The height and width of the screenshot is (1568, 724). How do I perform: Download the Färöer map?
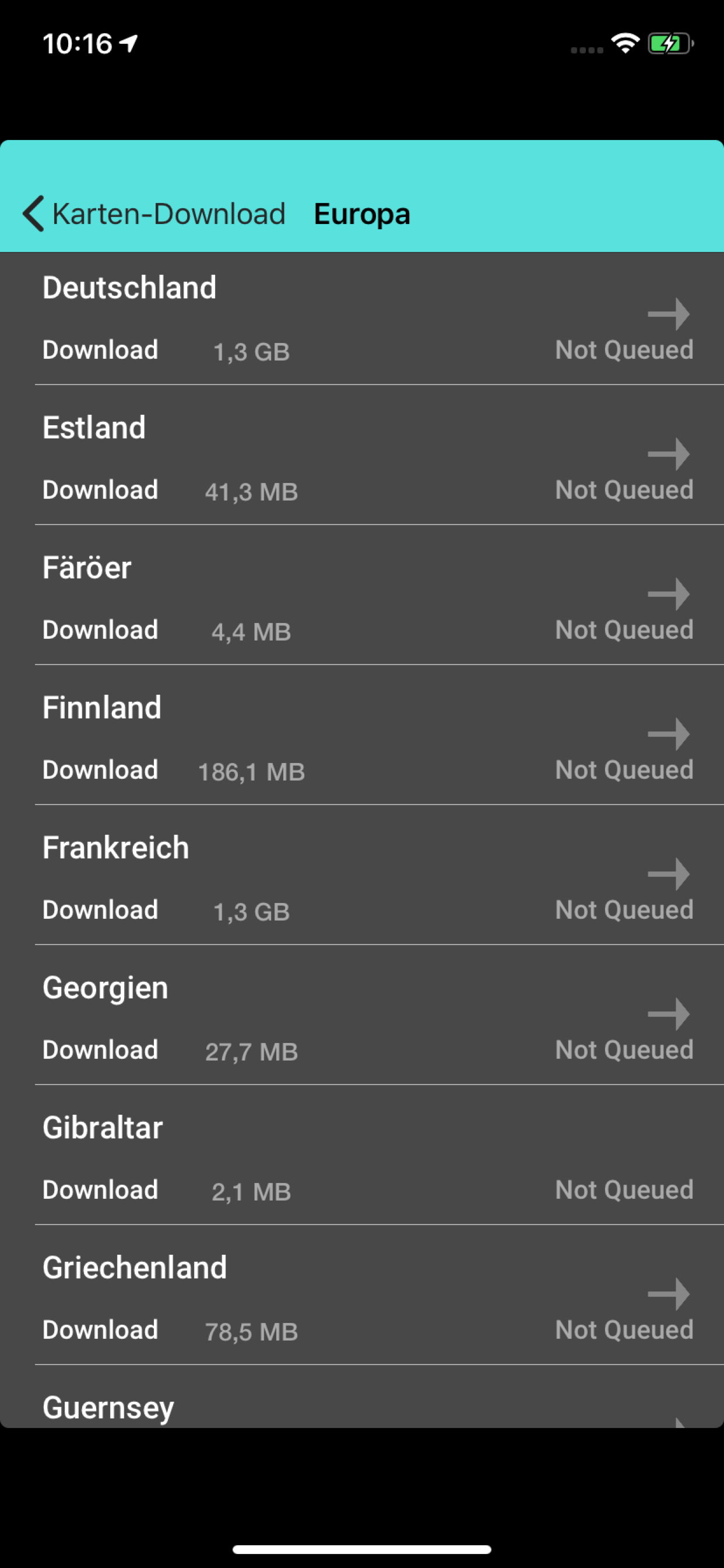[100, 630]
